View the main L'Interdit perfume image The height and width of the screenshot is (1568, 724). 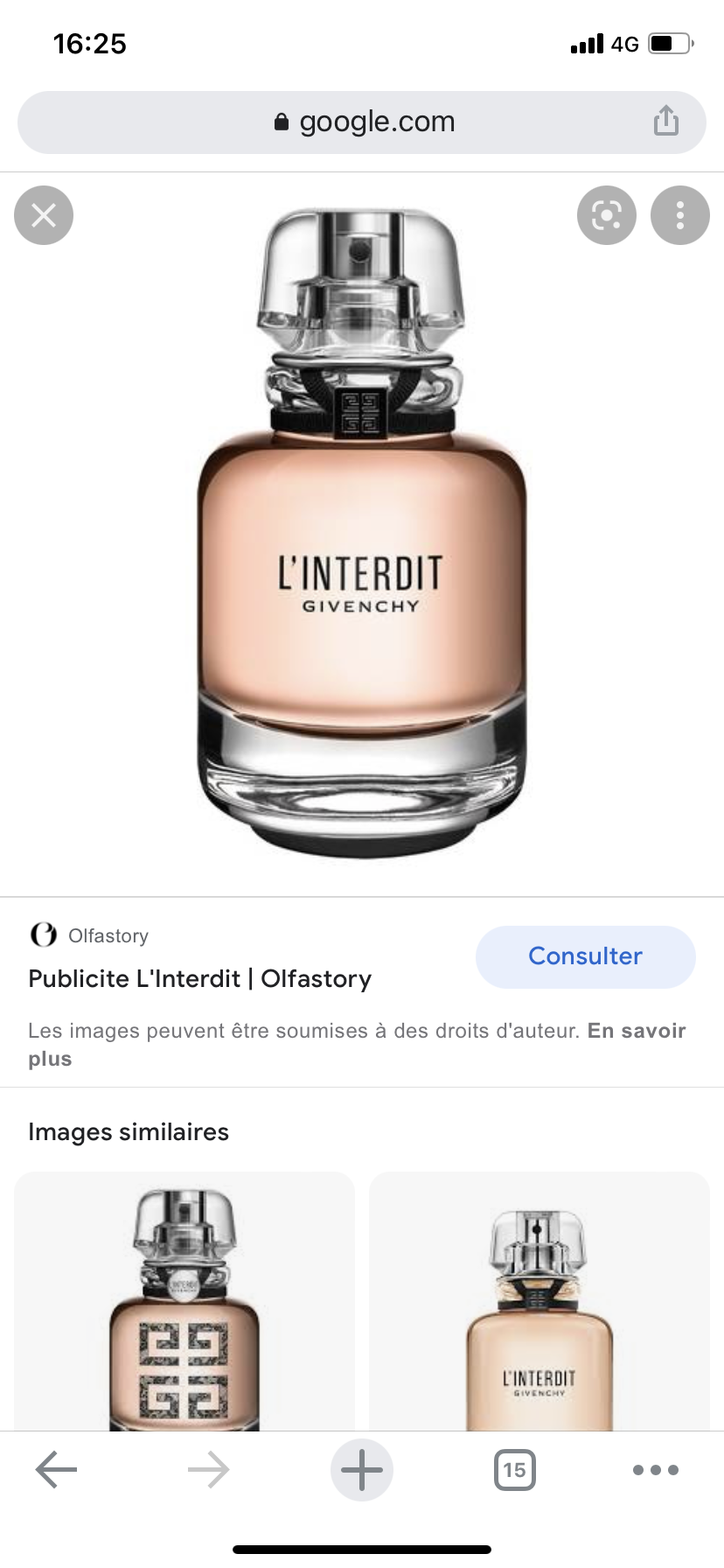coord(361,534)
